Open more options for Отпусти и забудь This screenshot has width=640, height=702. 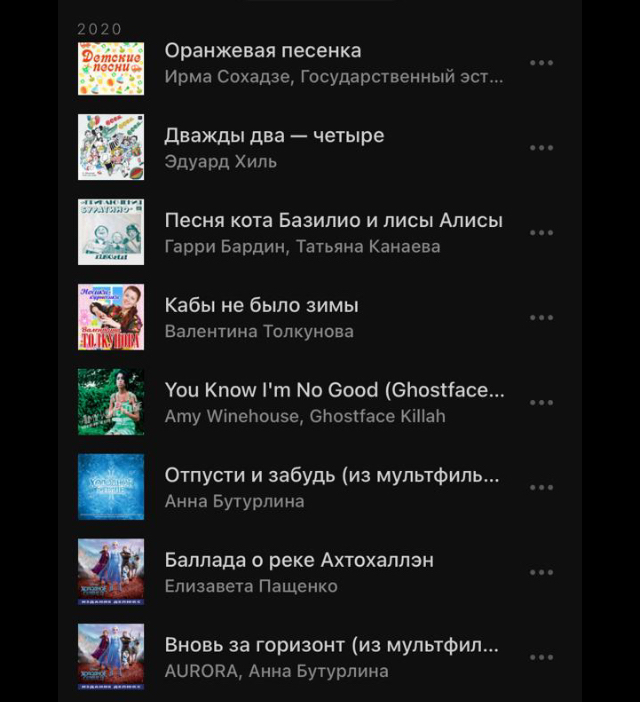click(x=541, y=488)
